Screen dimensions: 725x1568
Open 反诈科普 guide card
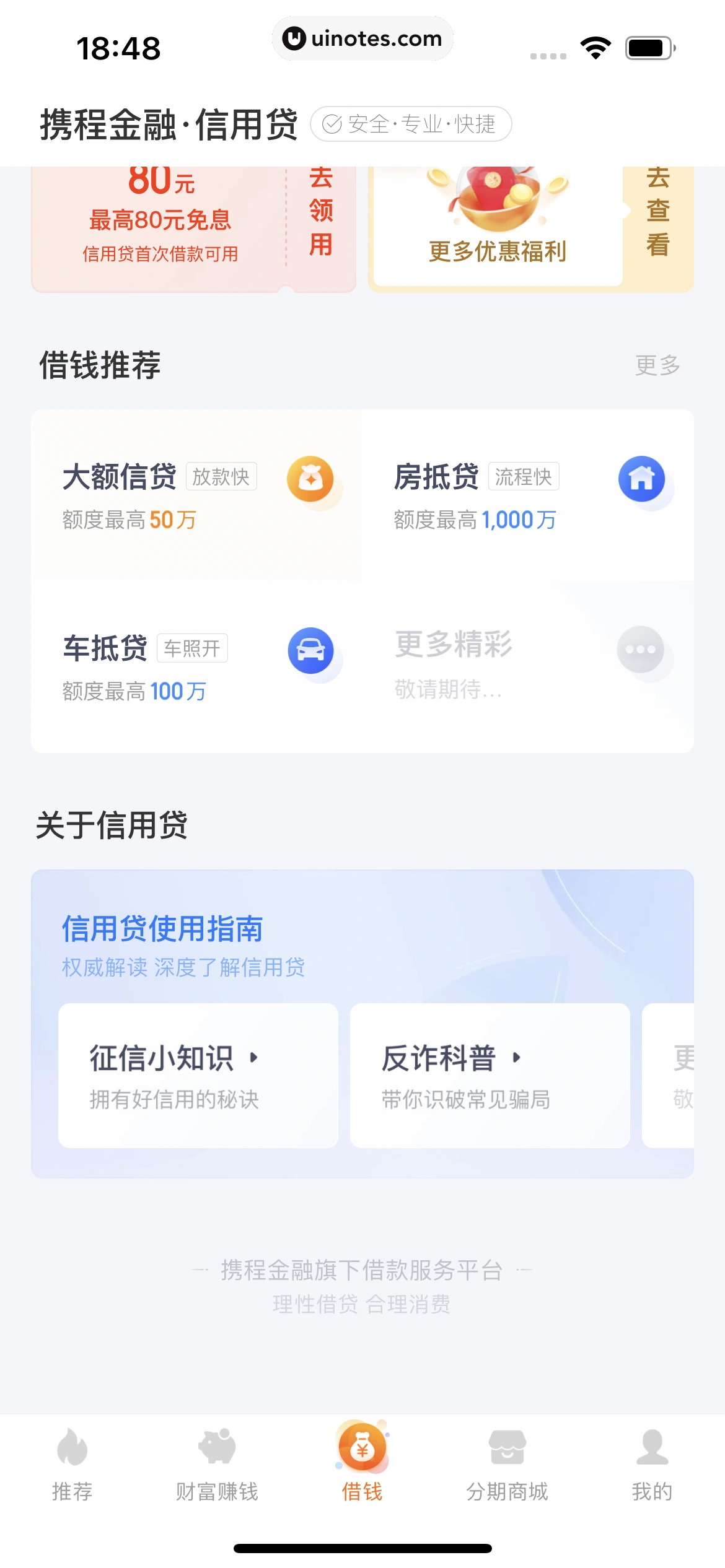(490, 1076)
